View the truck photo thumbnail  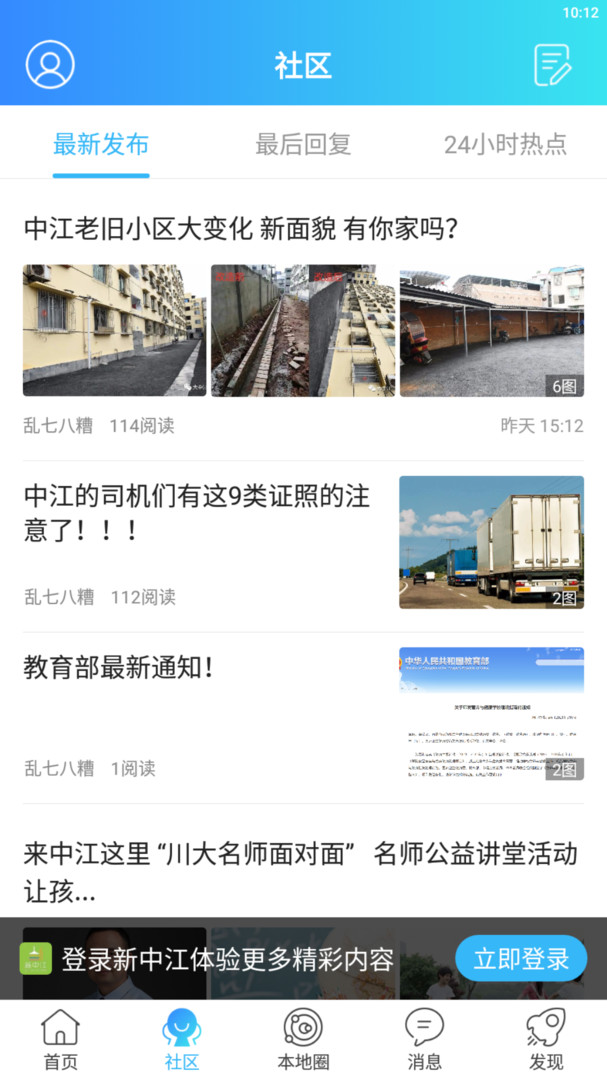coord(491,542)
